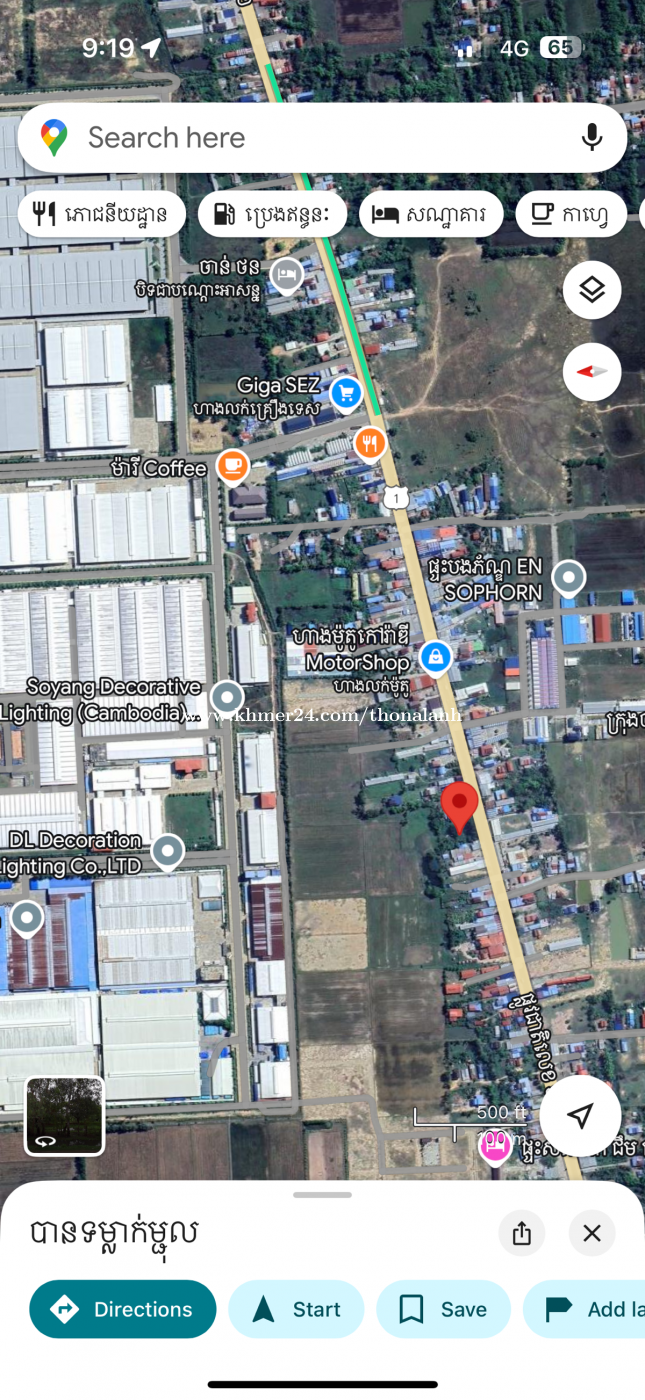
Task: Reset map orientation with the compass
Action: (592, 372)
